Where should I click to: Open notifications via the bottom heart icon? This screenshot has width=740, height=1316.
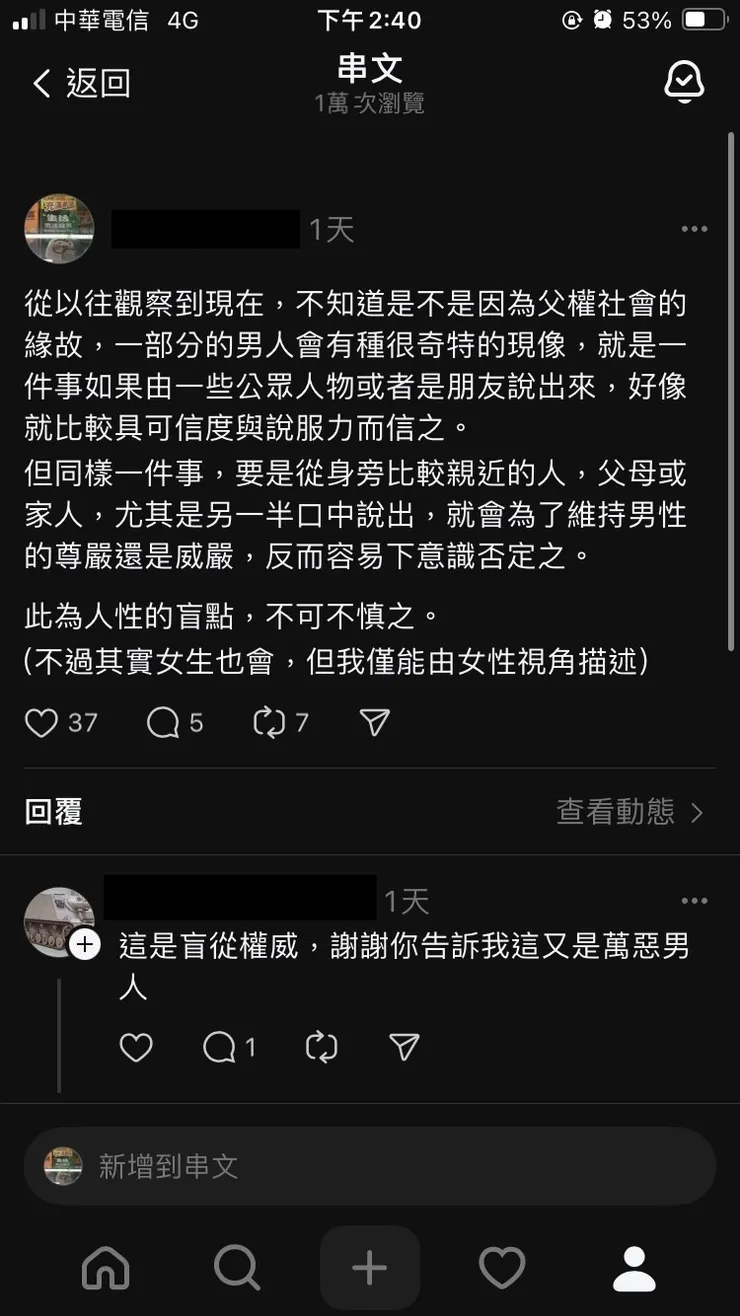tap(503, 1267)
